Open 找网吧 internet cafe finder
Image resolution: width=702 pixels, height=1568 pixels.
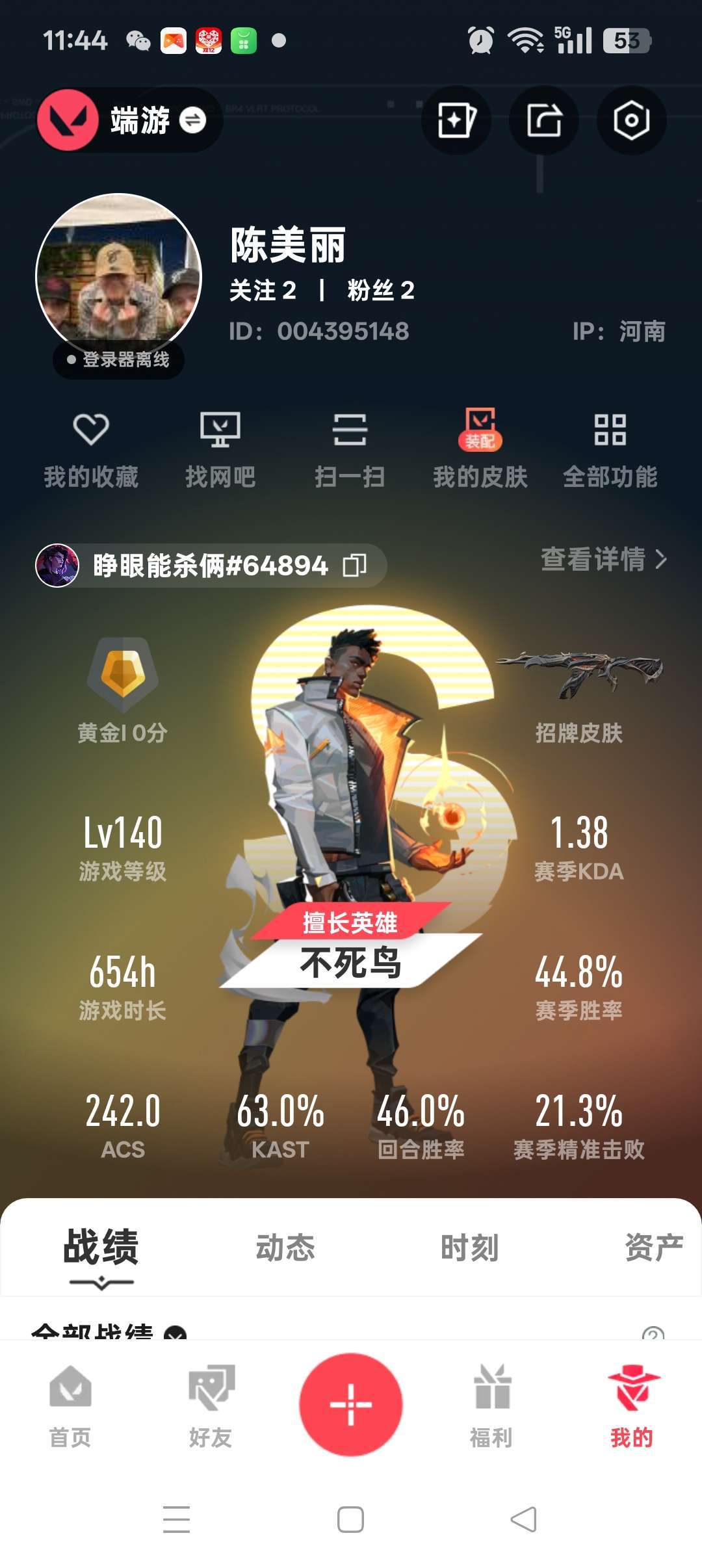[220, 450]
